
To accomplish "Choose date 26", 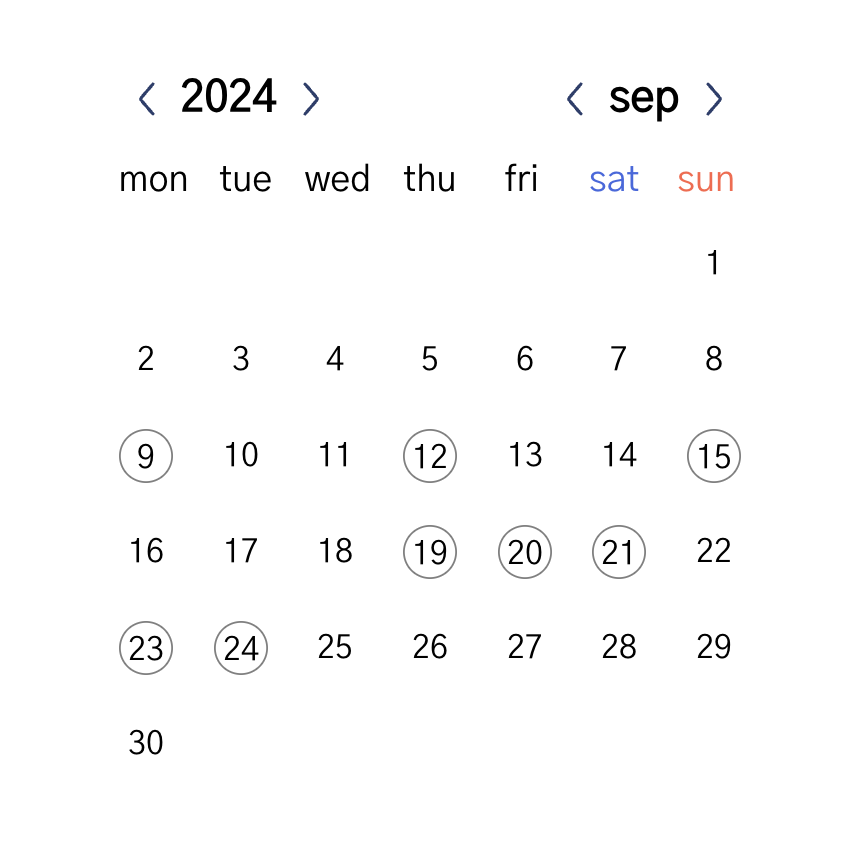I will 430,647.
